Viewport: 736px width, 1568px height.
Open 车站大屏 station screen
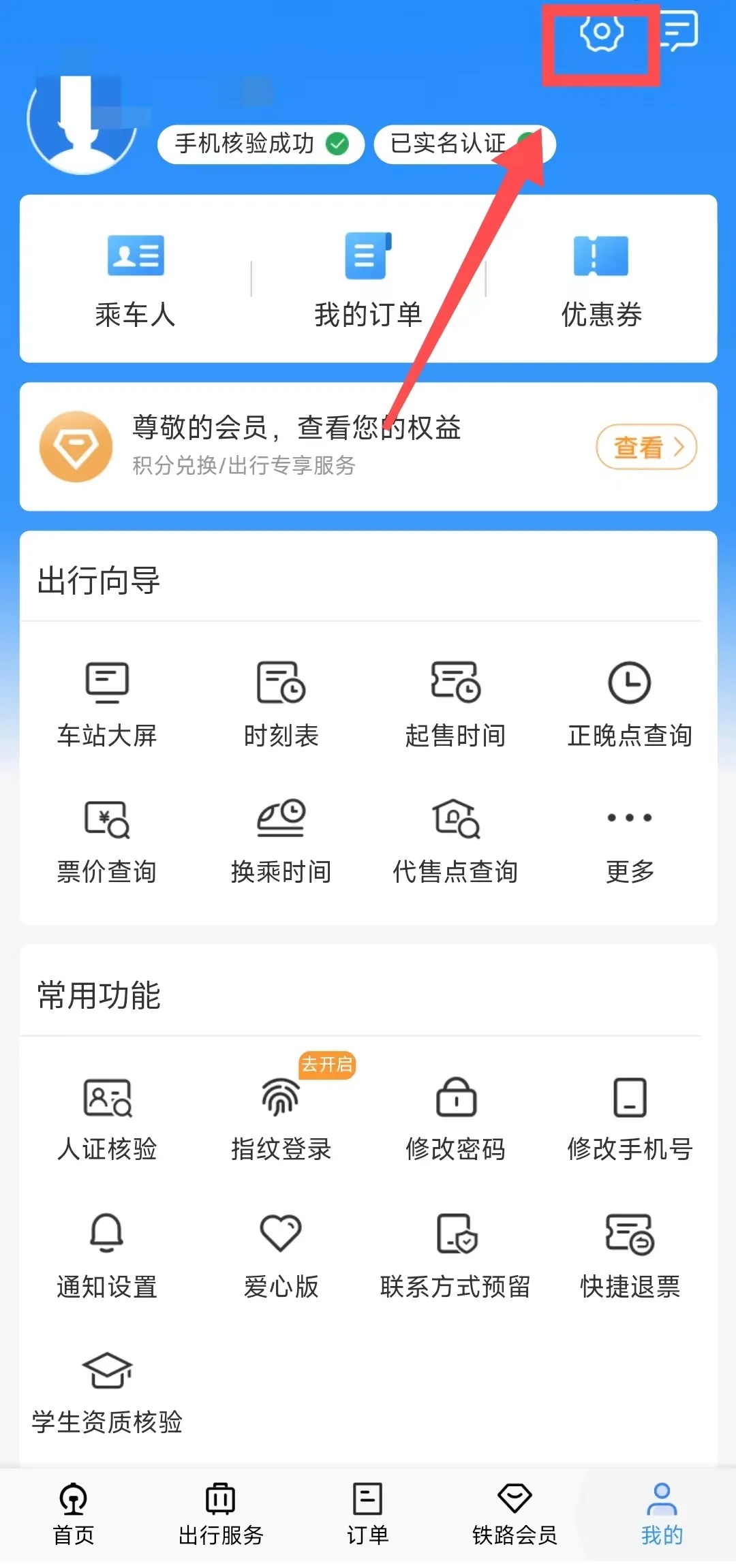point(107,705)
